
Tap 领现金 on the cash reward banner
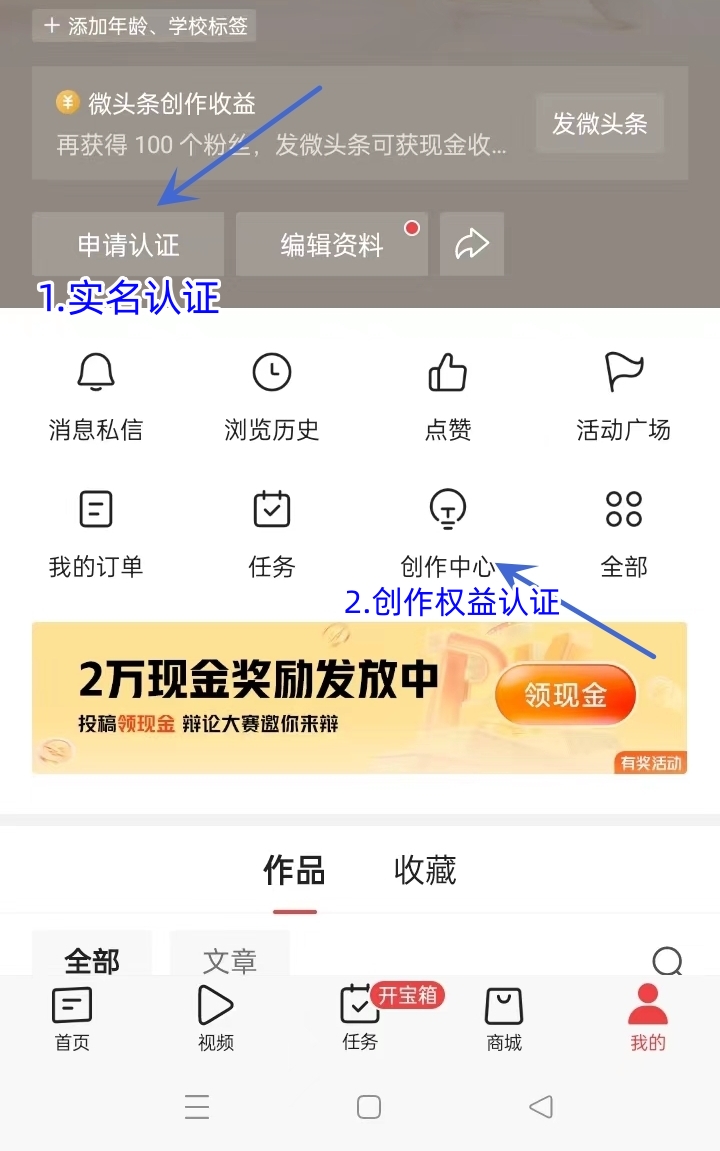click(x=565, y=695)
